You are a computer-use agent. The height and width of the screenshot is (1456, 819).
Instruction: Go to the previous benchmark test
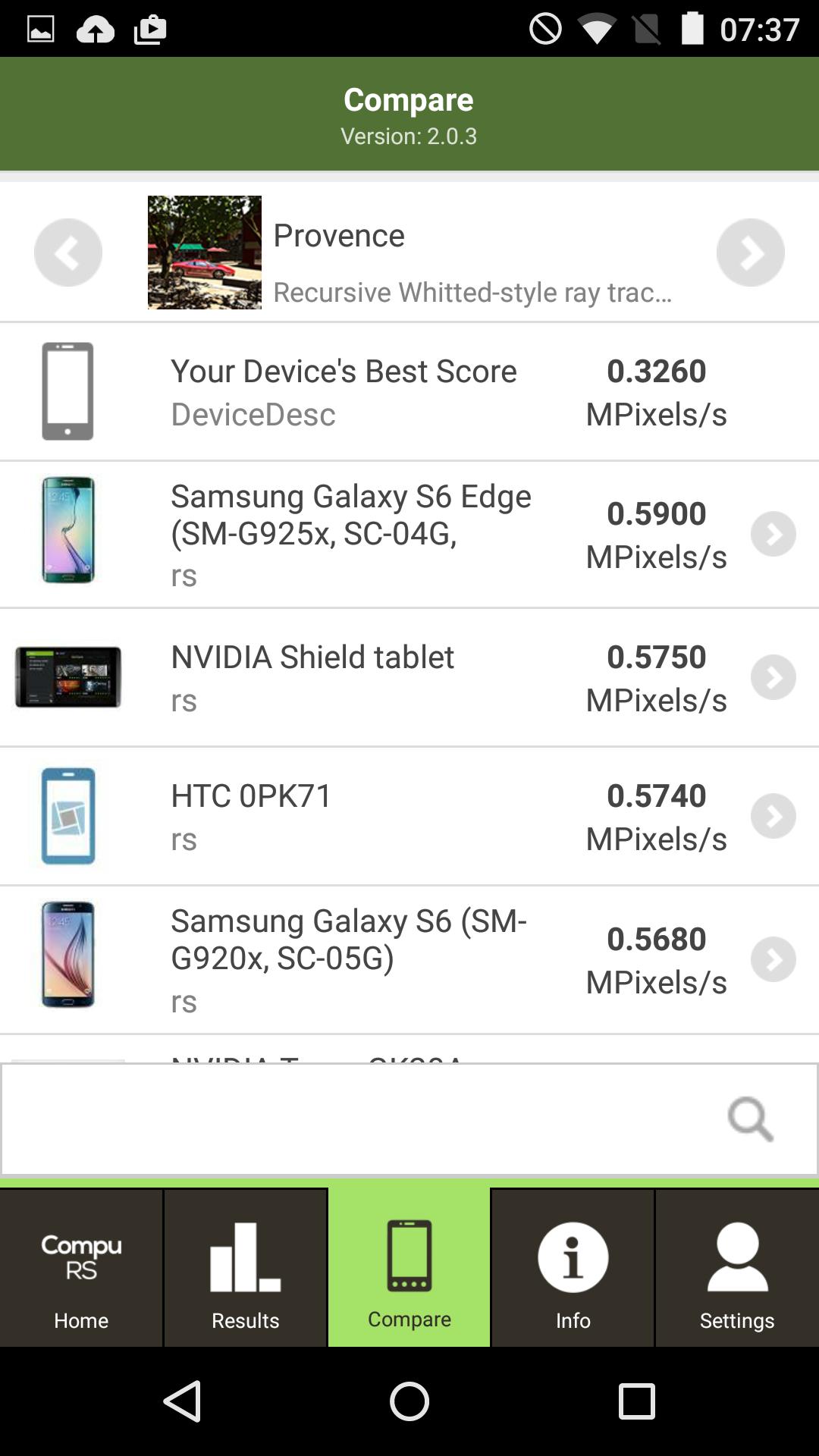68,253
